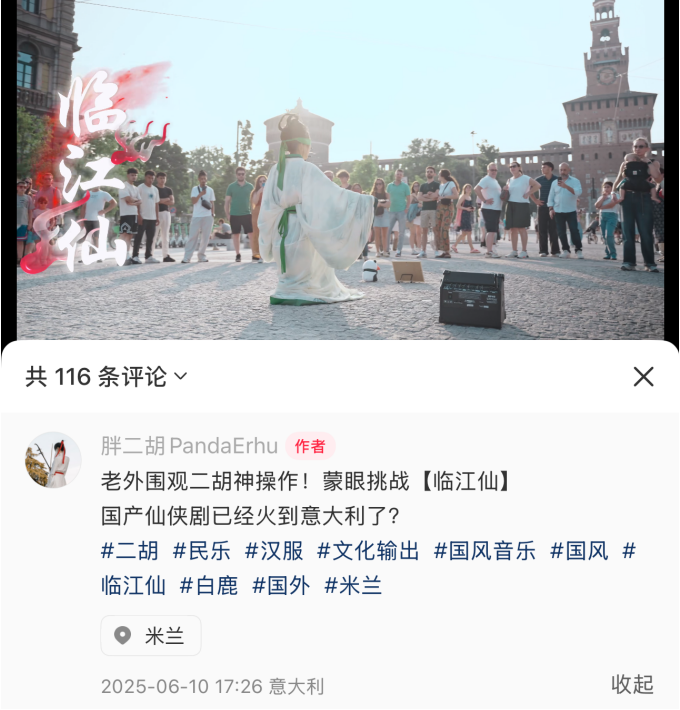The width and height of the screenshot is (680, 710).
Task: Open the 米兰 location chip
Action: [x=151, y=636]
